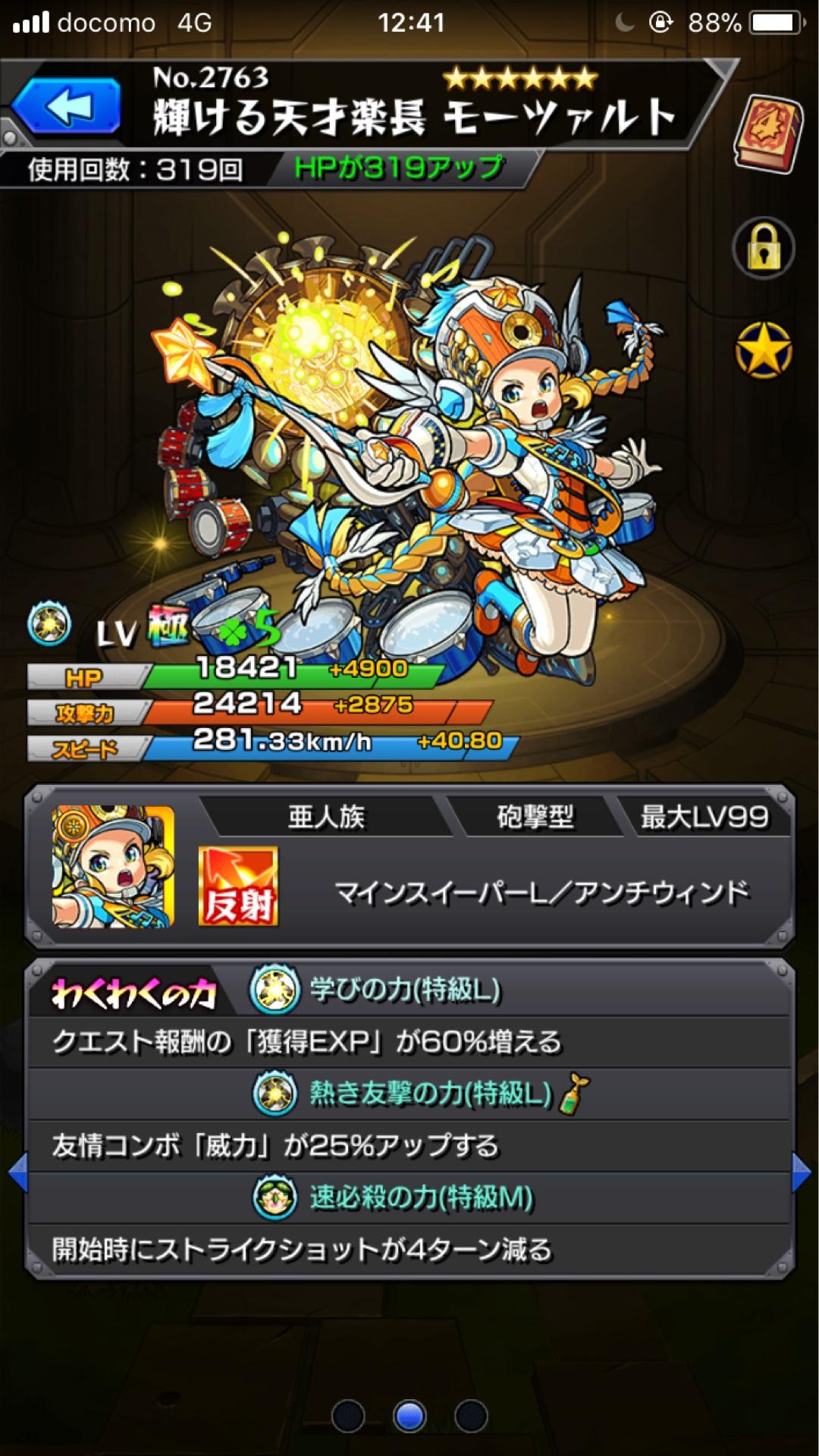The image size is (819, 1456).
Task: Show the next info panel with the right arrow
Action: (802, 1172)
